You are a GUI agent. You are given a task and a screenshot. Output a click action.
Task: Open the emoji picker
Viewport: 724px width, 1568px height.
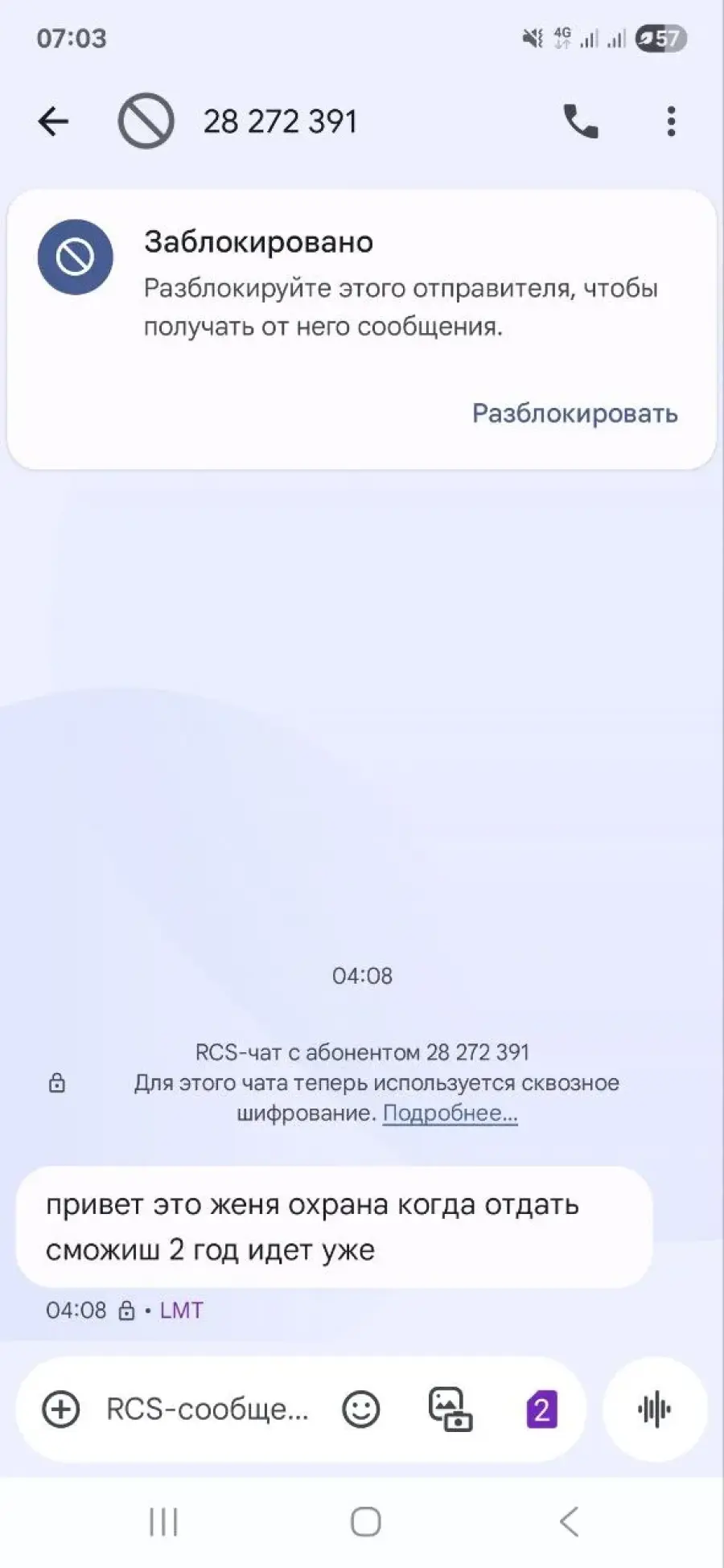click(360, 1410)
